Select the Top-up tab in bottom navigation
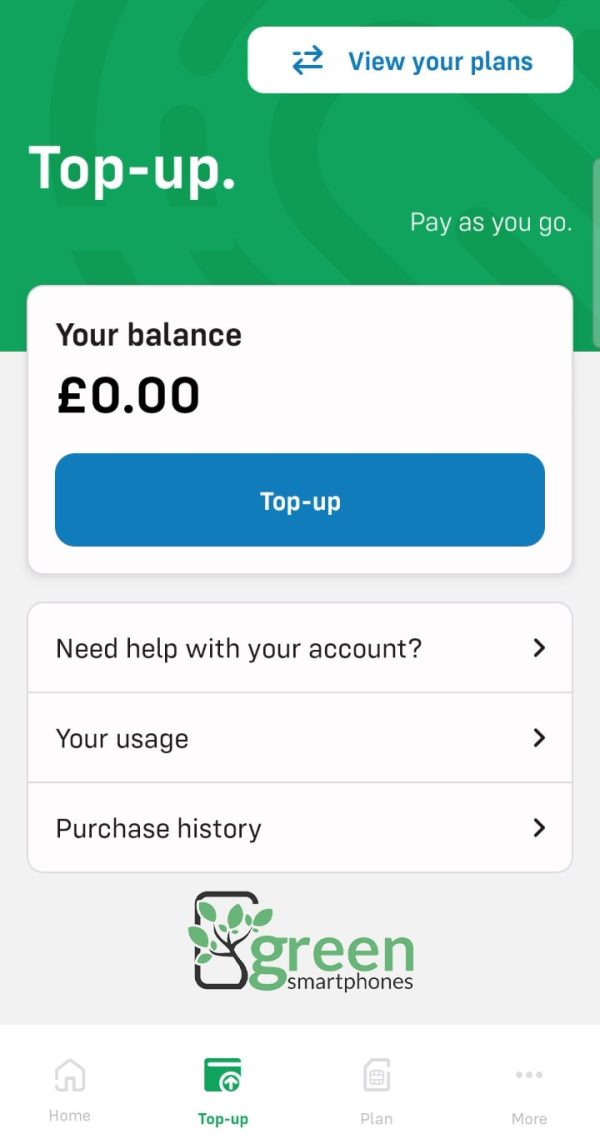600x1139 pixels. pos(223,1089)
